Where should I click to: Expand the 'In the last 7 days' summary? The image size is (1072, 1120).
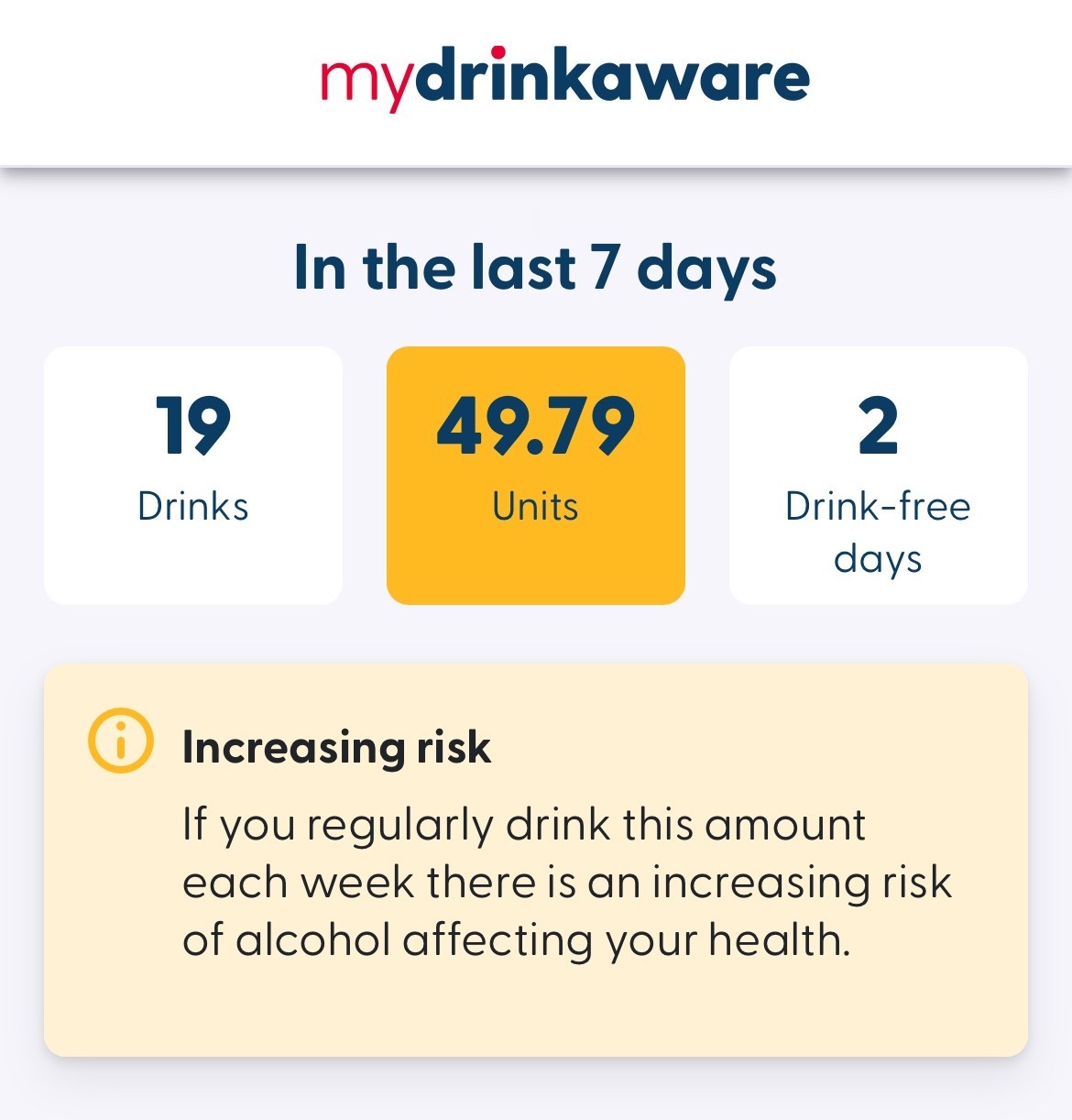click(535, 267)
